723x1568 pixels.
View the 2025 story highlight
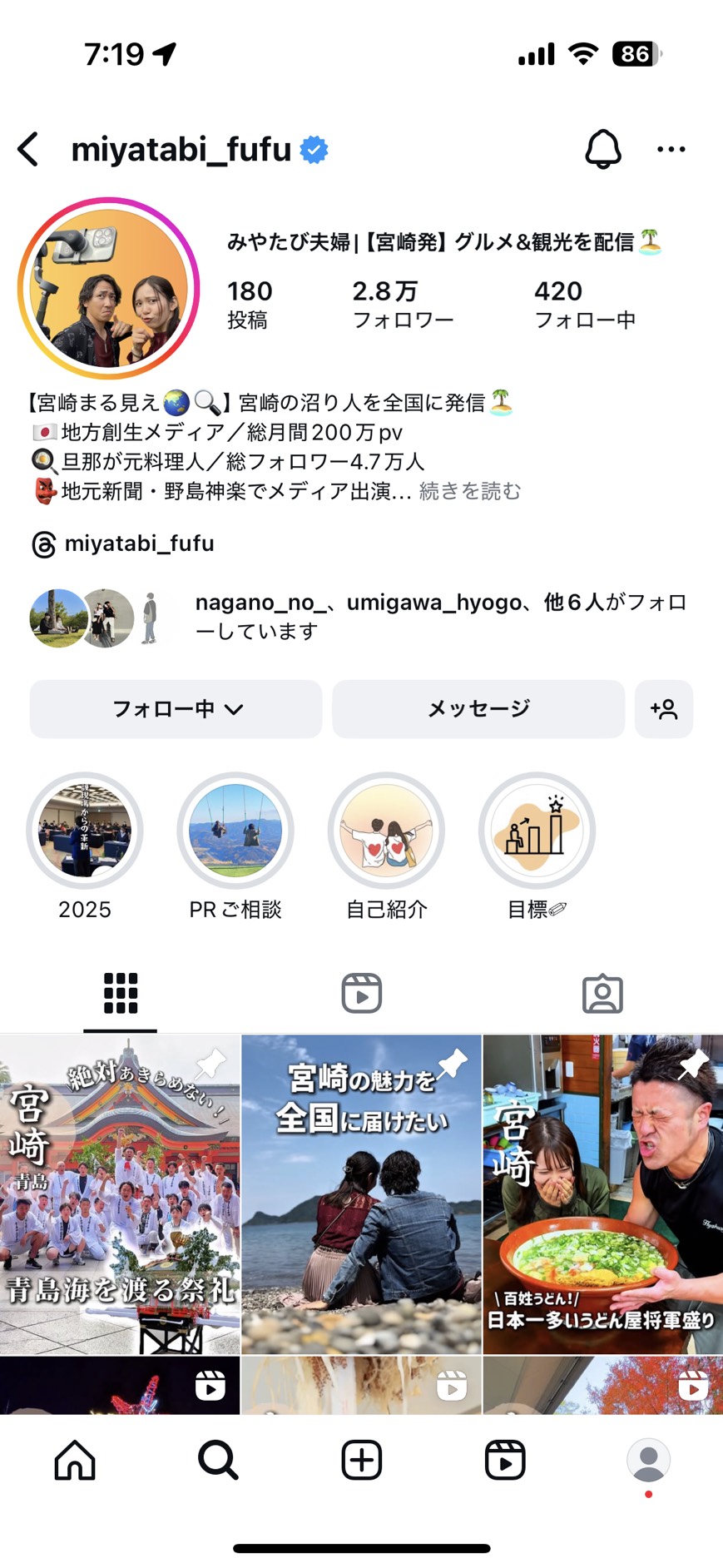point(84,830)
